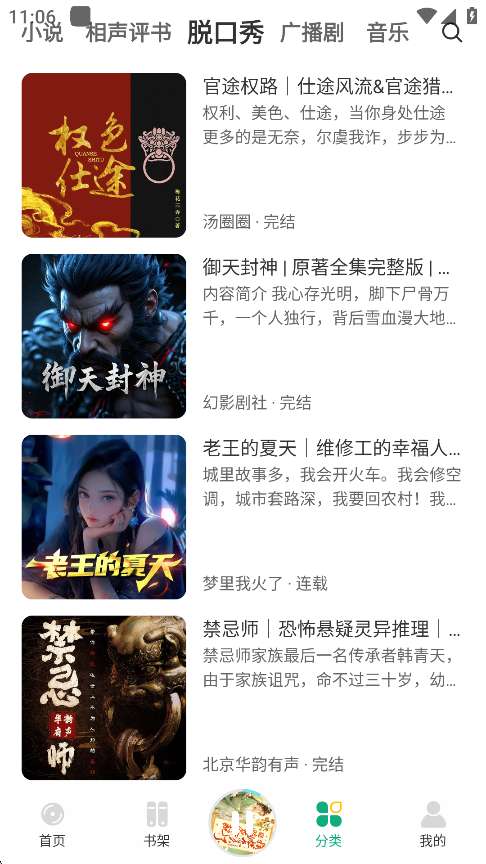The height and width of the screenshot is (864, 486).
Task: Go to the 首页 tab
Action: [x=52, y=824]
